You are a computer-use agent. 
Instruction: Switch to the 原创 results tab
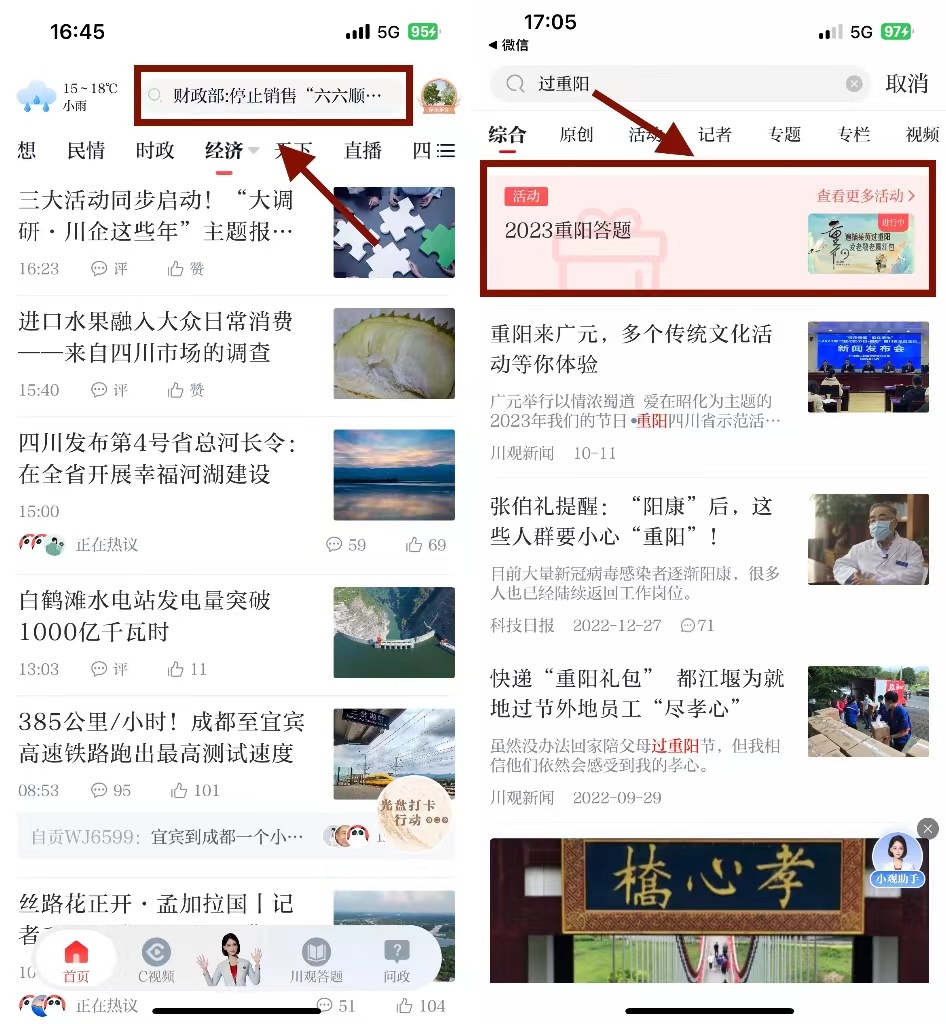(576, 134)
